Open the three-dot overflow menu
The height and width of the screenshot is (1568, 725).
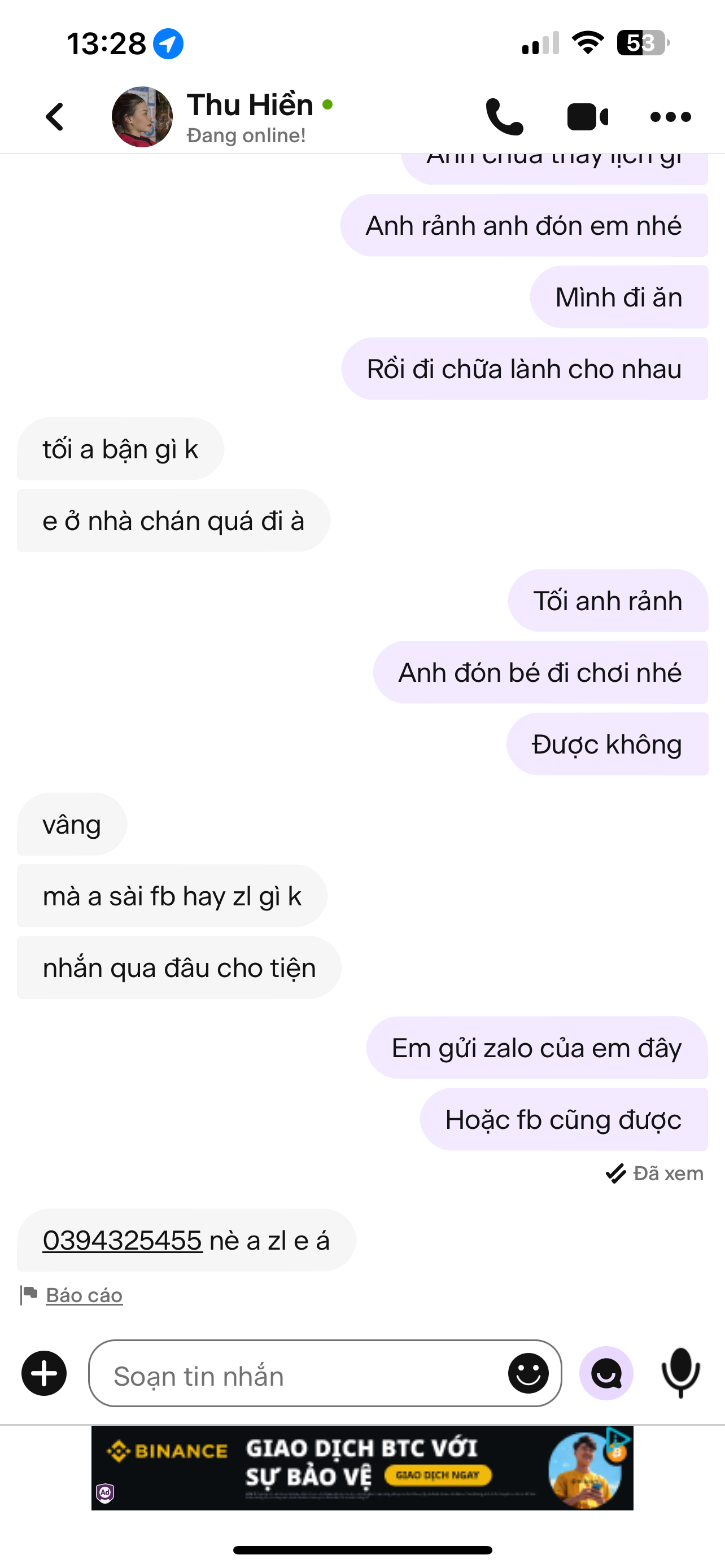[x=670, y=117]
